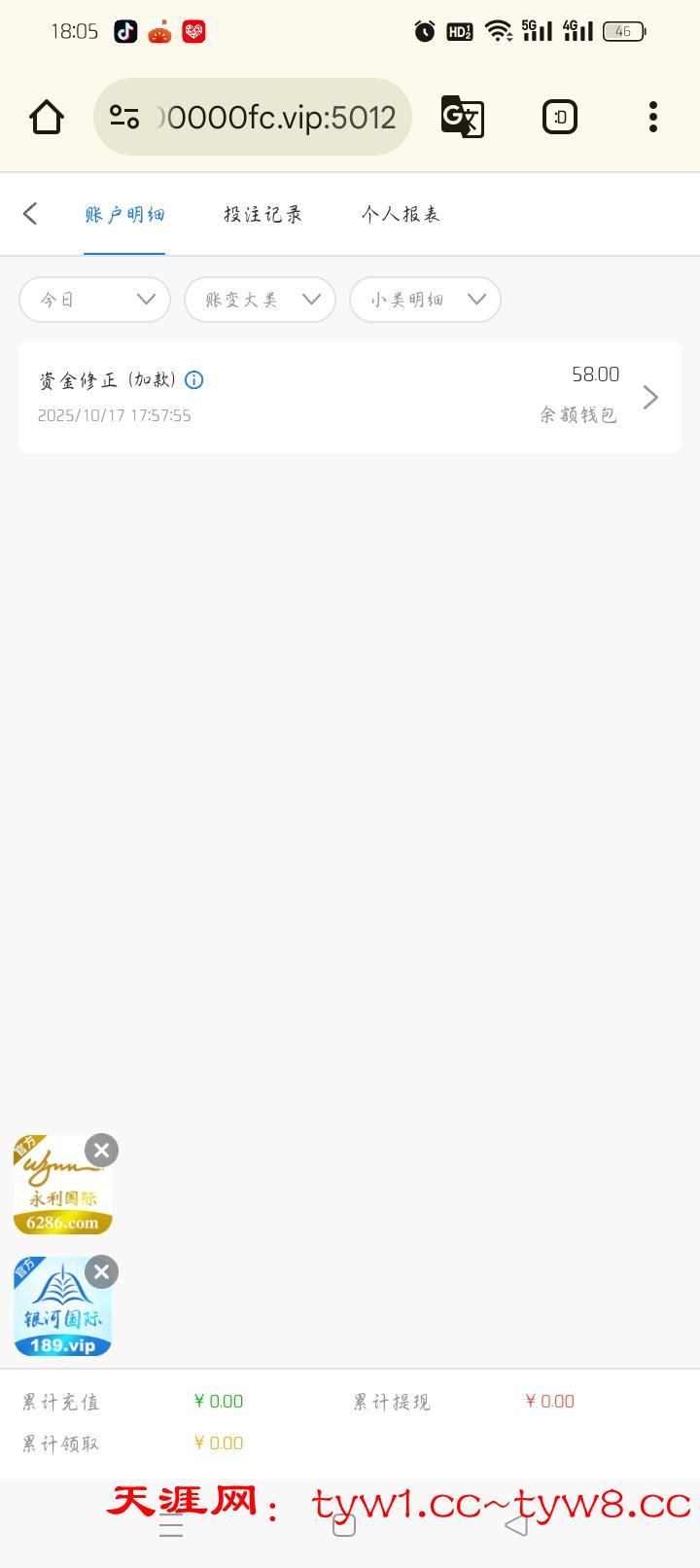Open the browser overflow menu

[x=653, y=118]
